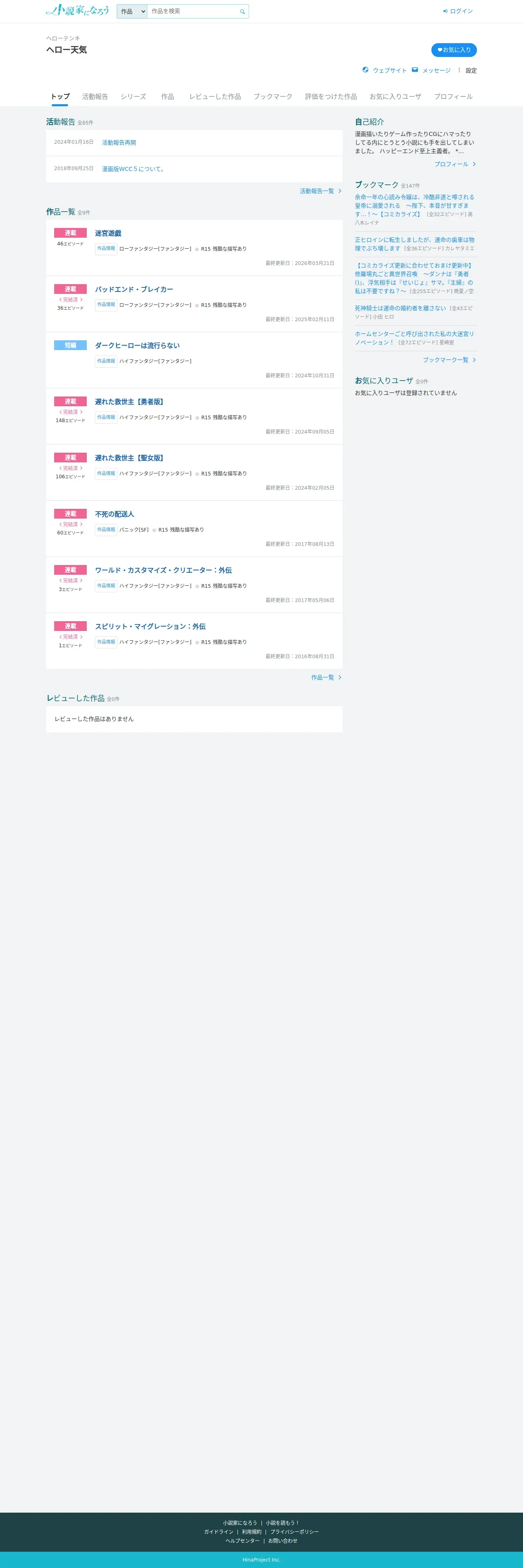Add author with お気に入り button
This screenshot has height=1568, width=523.
pos(454,50)
